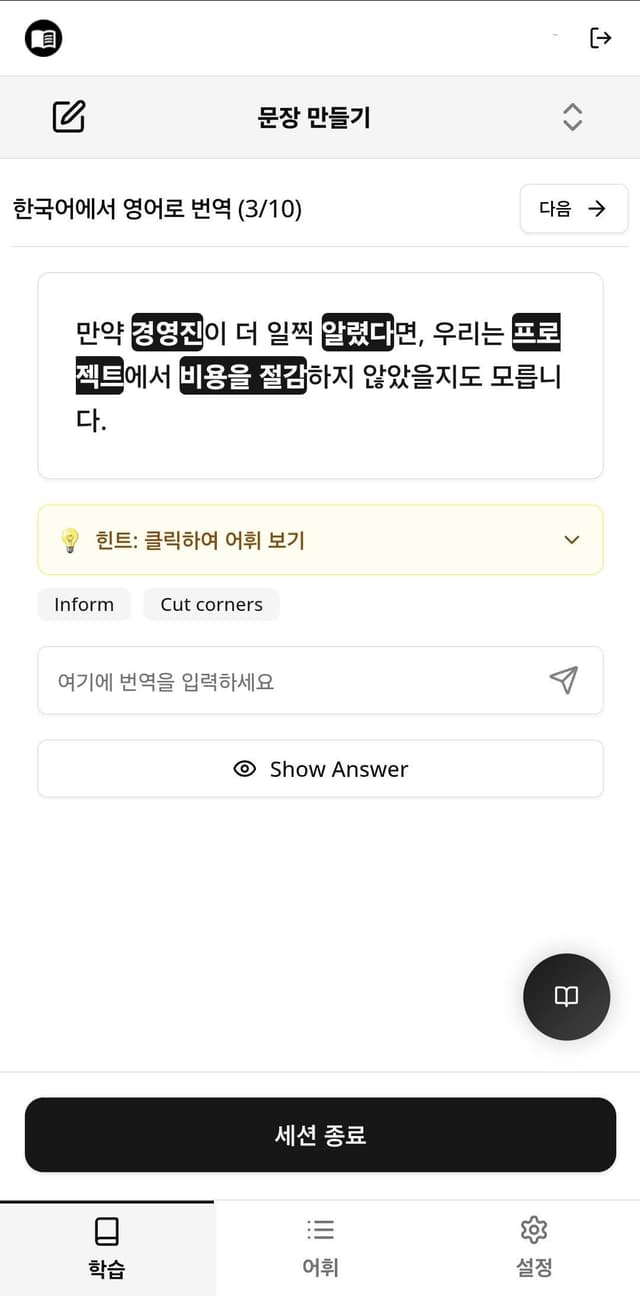The width and height of the screenshot is (640, 1296).
Task: Open the 설정 tab
Action: tap(534, 1248)
